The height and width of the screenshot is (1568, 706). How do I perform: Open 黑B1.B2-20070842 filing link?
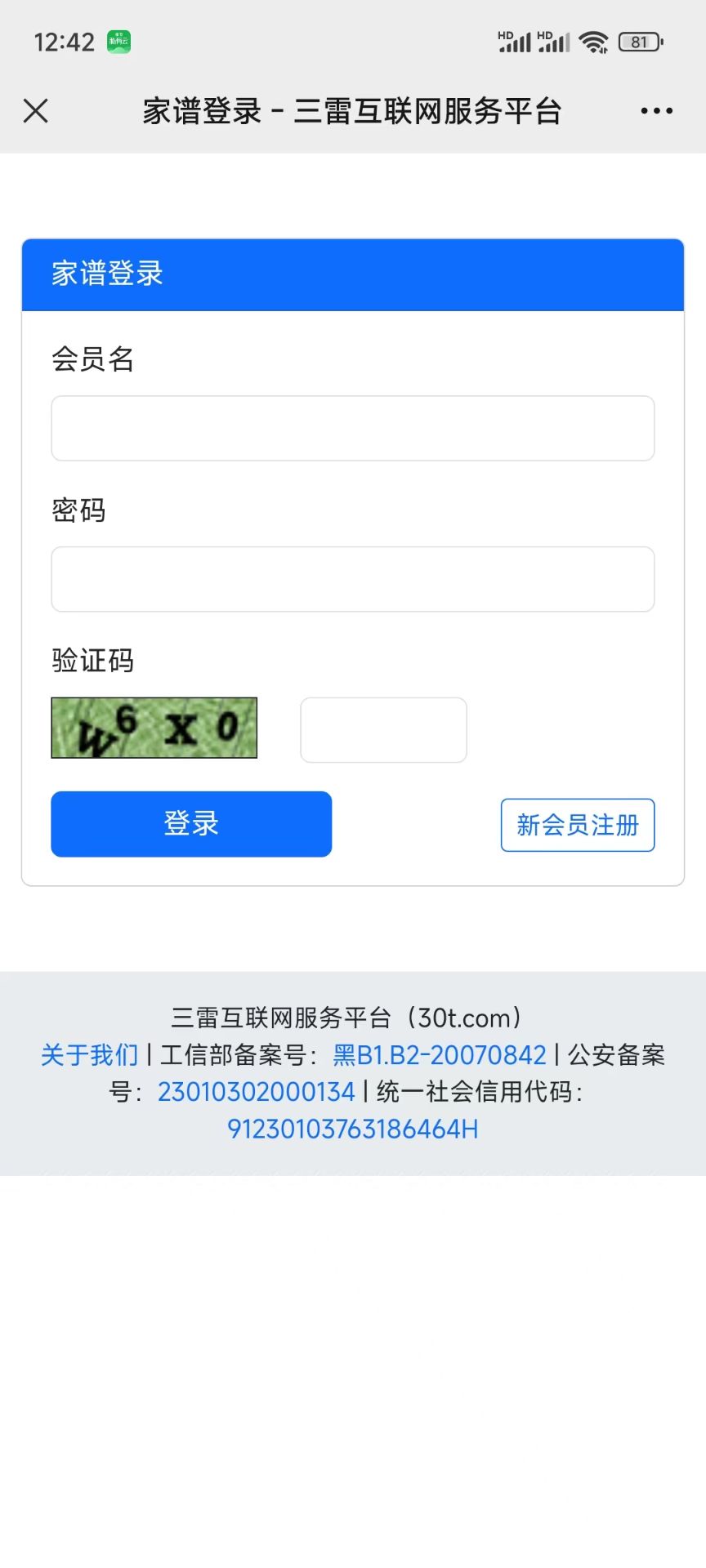point(439,1055)
